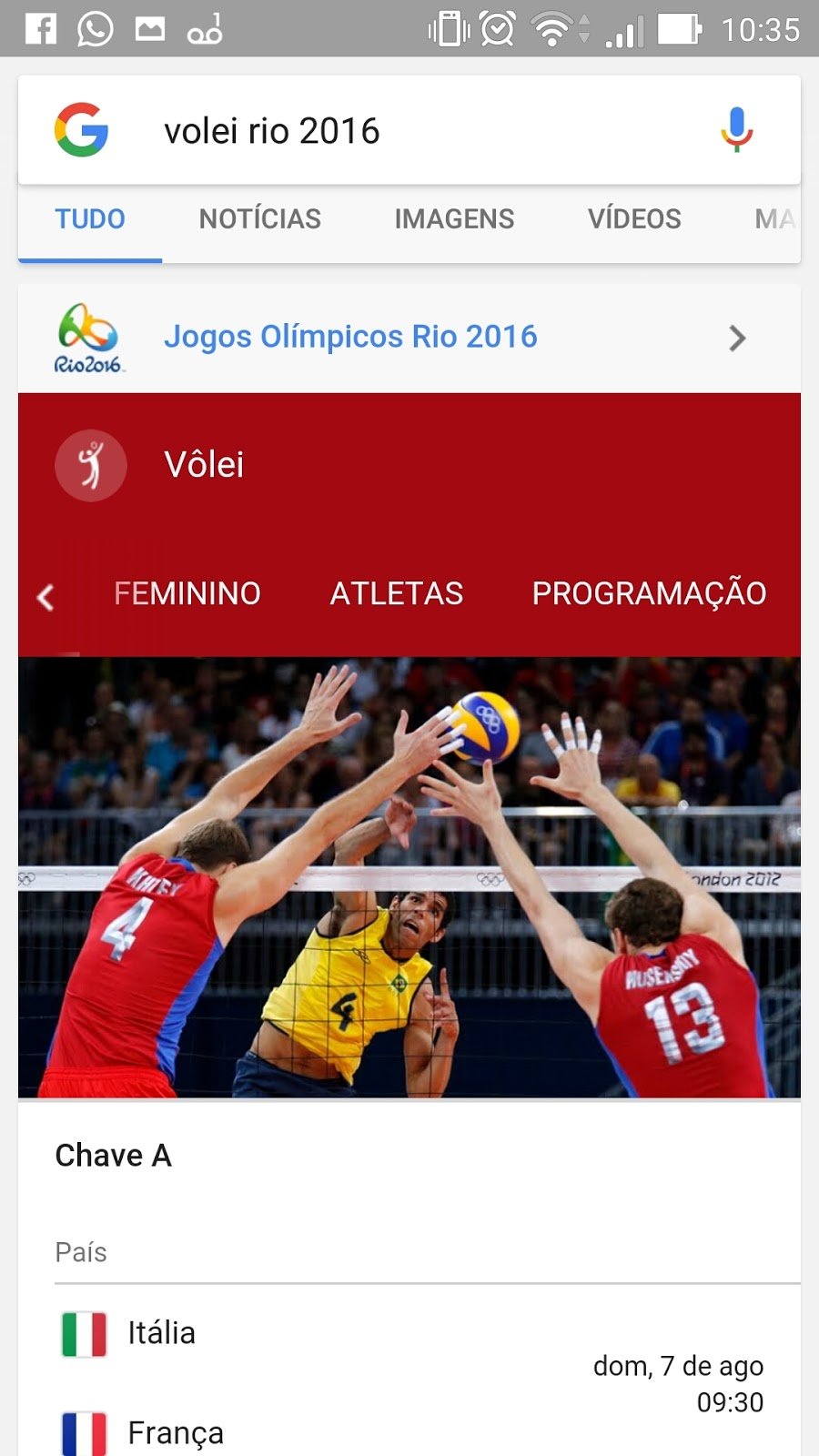Switch to the Notícias tab
This screenshot has width=819, height=1456.
[x=260, y=219]
